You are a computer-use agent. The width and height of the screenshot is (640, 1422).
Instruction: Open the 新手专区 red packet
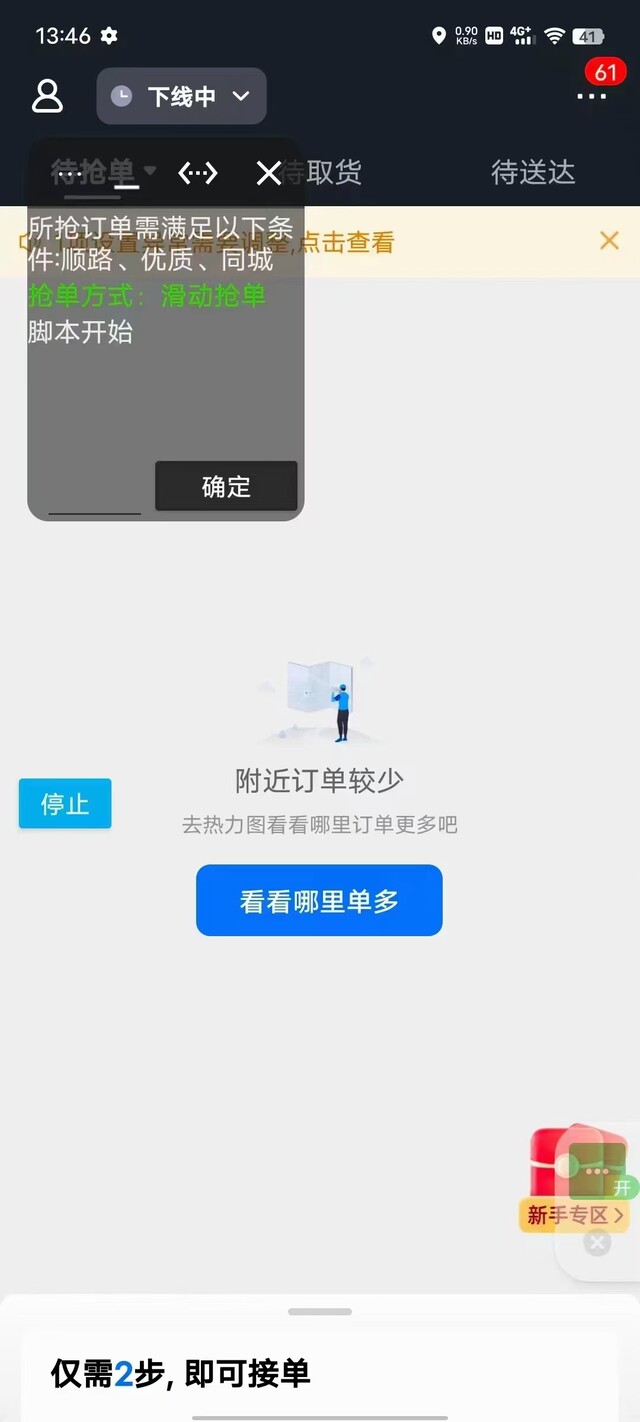click(574, 1181)
